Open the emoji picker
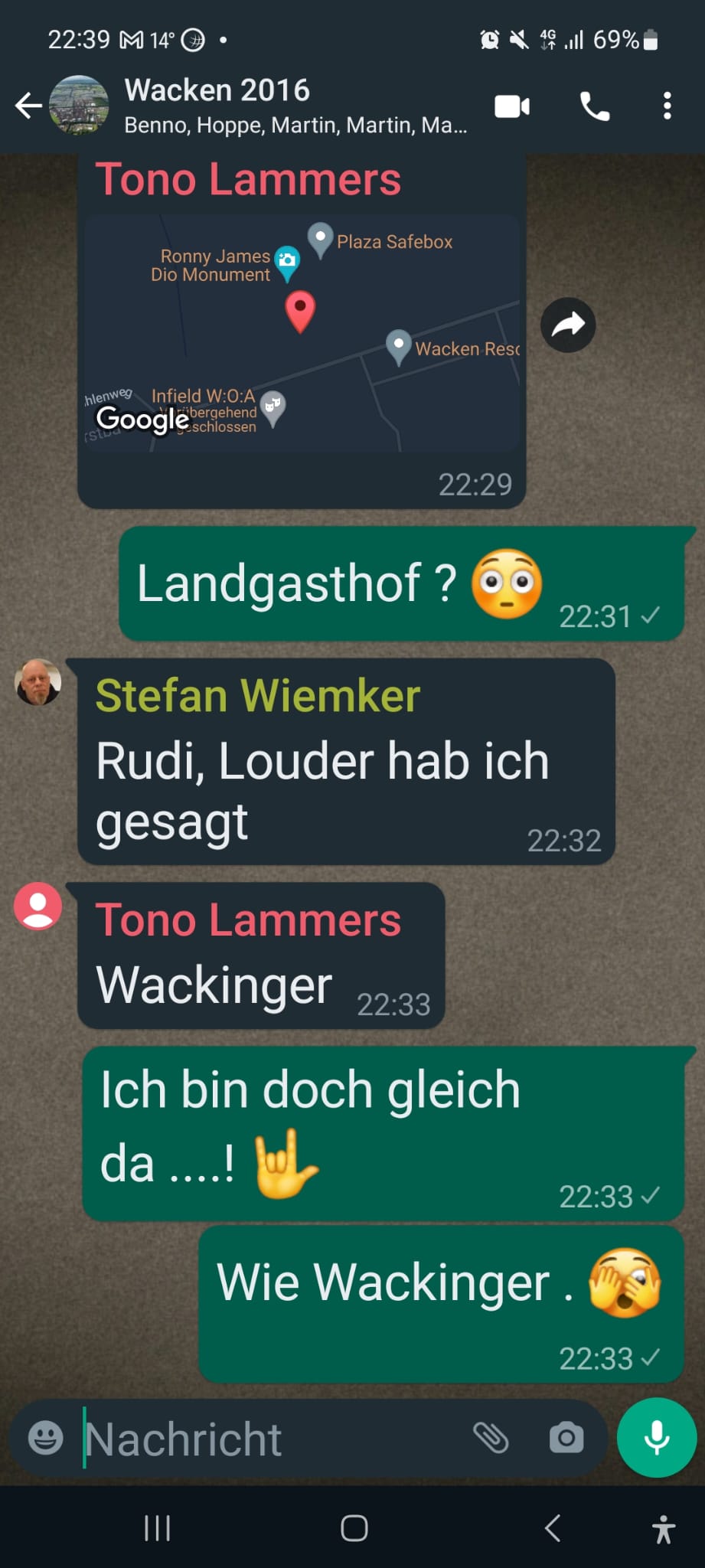This screenshot has height=1568, width=705. (46, 1438)
